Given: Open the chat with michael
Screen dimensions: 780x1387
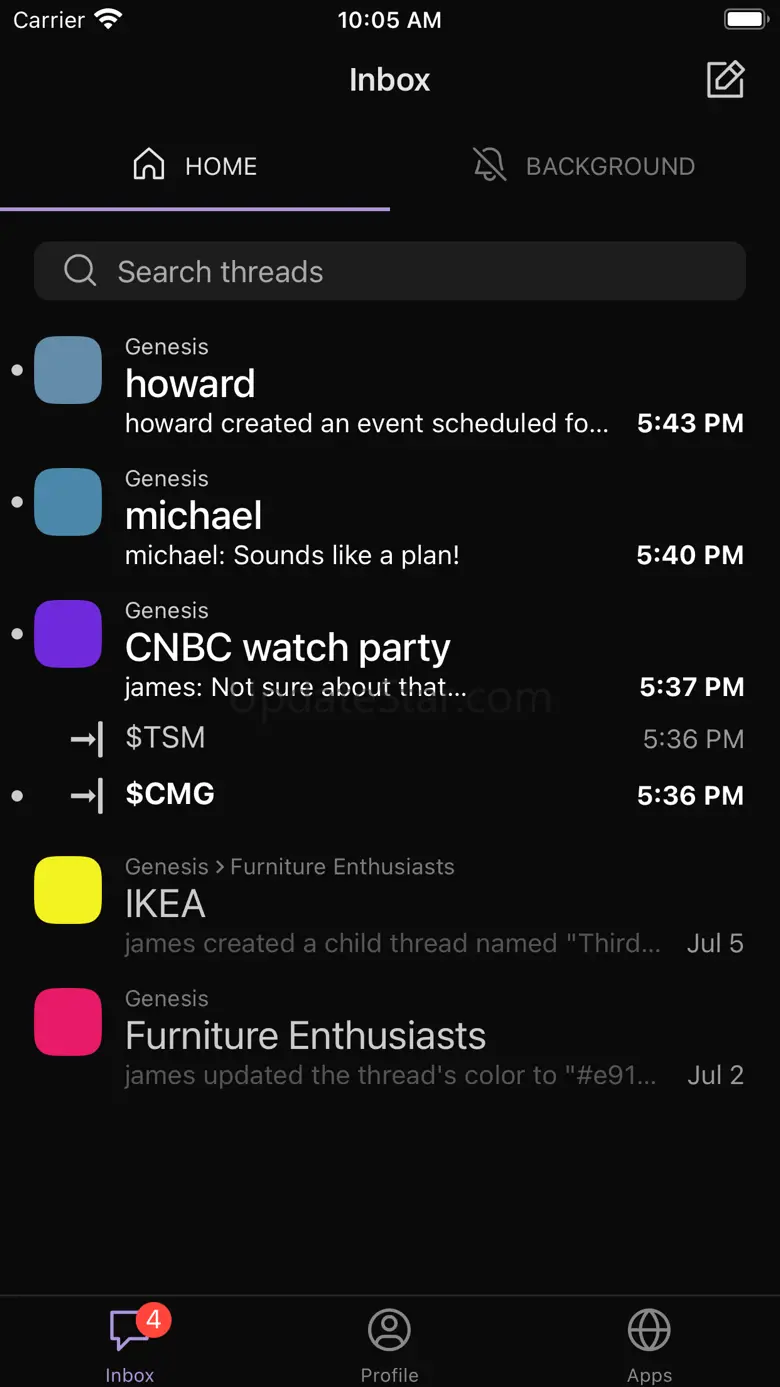Looking at the screenshot, I should click(390, 517).
